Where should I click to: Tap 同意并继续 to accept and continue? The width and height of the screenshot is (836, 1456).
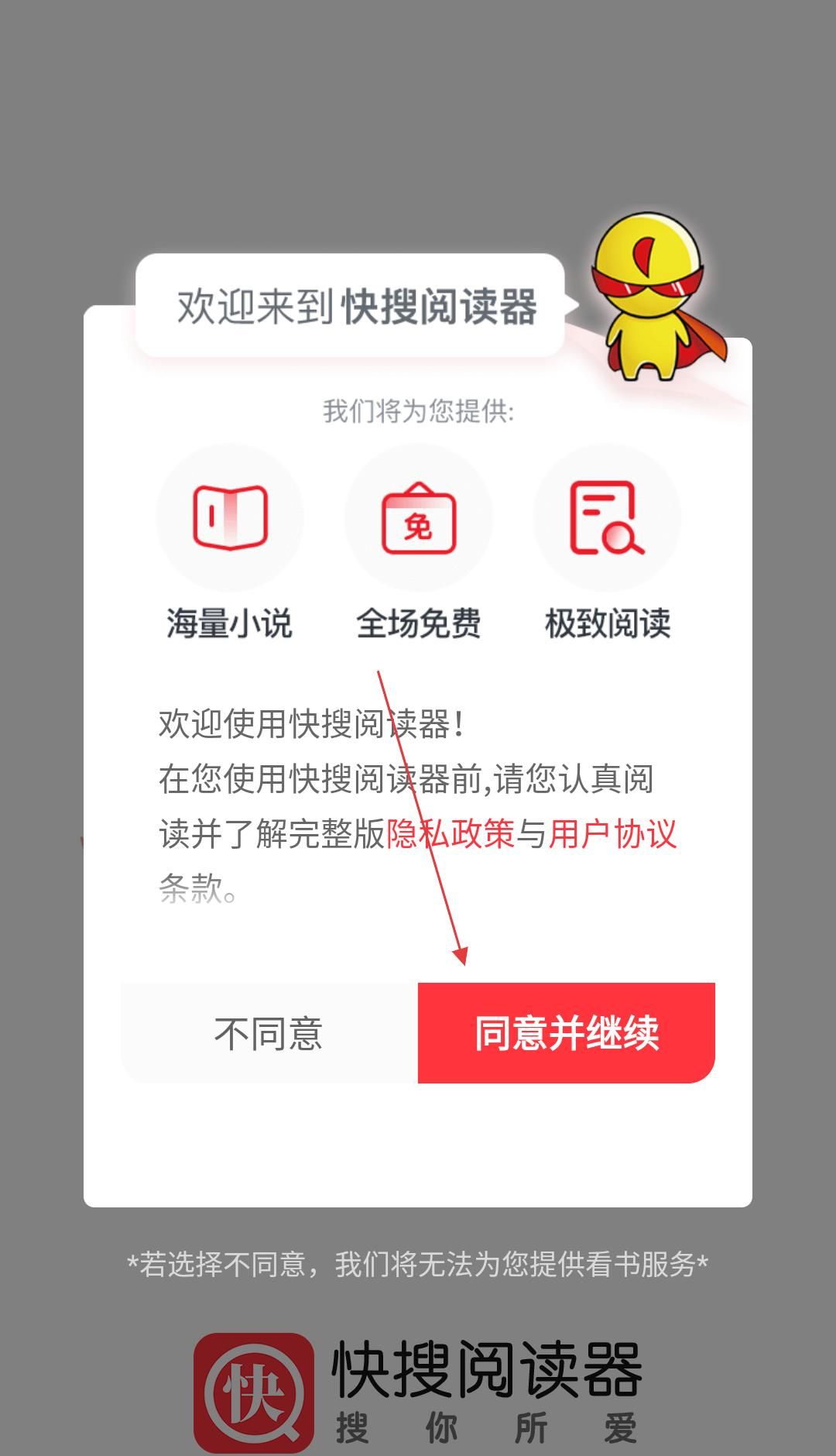[x=566, y=1033]
